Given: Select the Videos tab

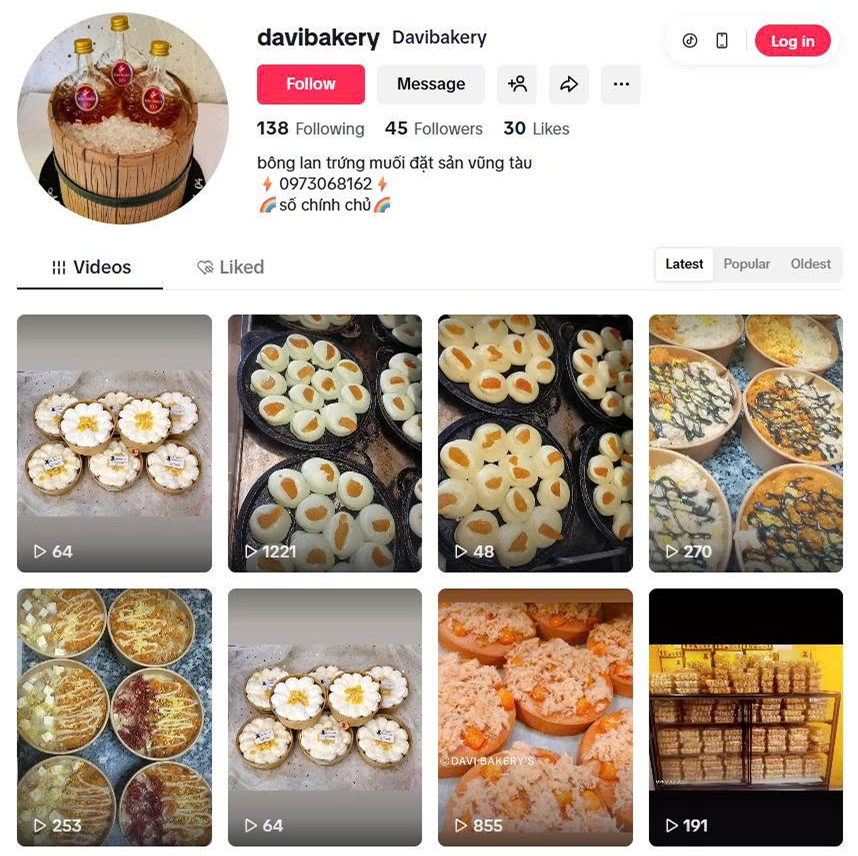Looking at the screenshot, I should pyautogui.click(x=91, y=267).
